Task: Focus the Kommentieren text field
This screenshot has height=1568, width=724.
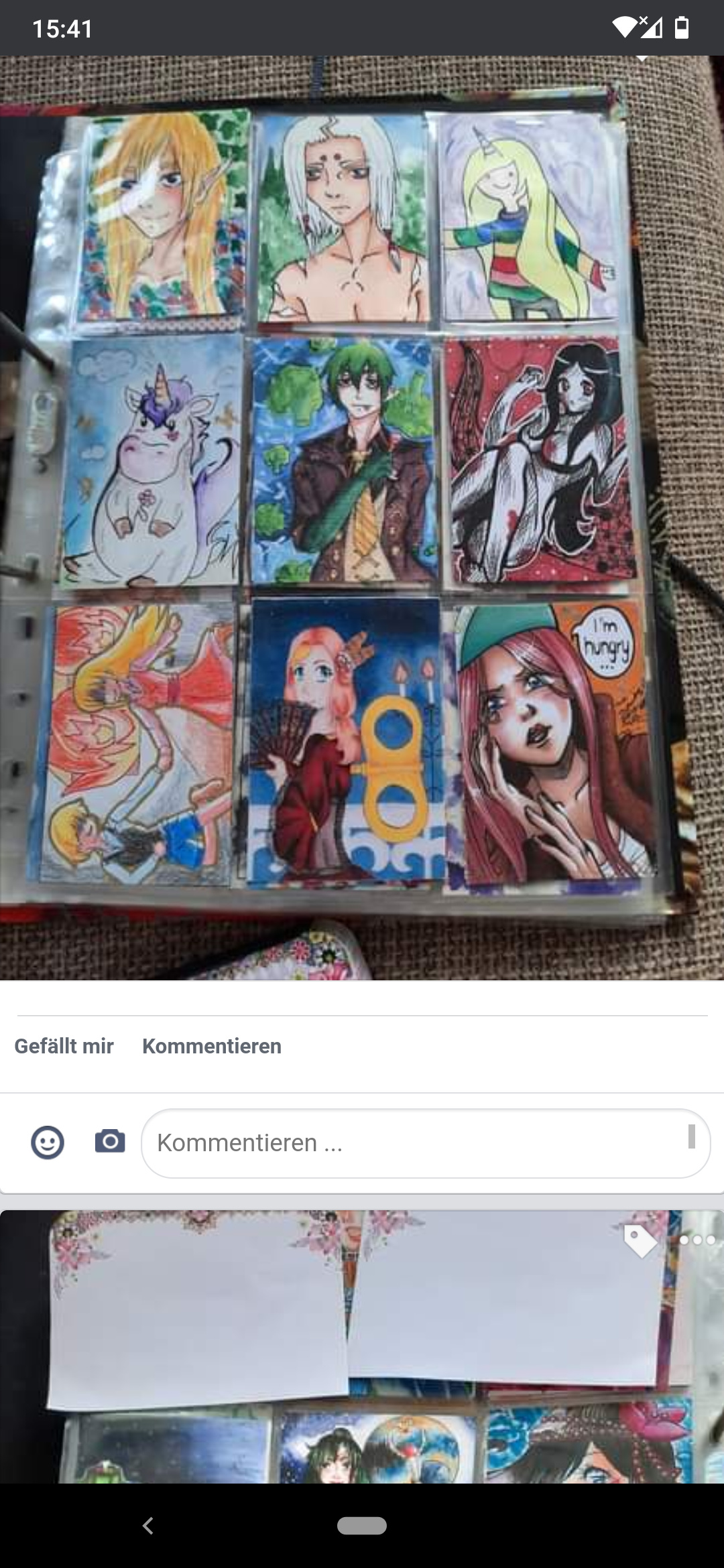Action: tap(416, 1143)
